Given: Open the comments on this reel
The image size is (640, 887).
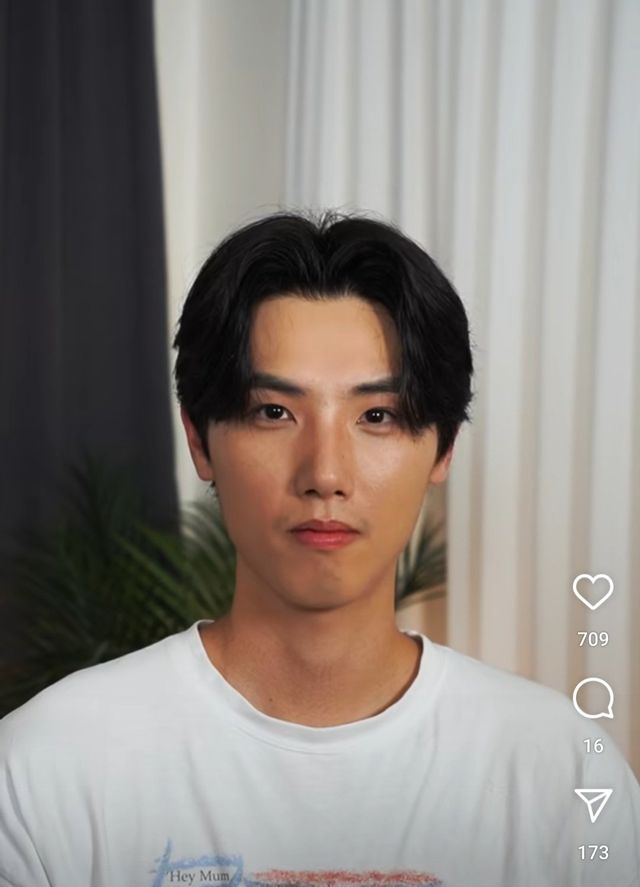Looking at the screenshot, I should pos(593,698).
